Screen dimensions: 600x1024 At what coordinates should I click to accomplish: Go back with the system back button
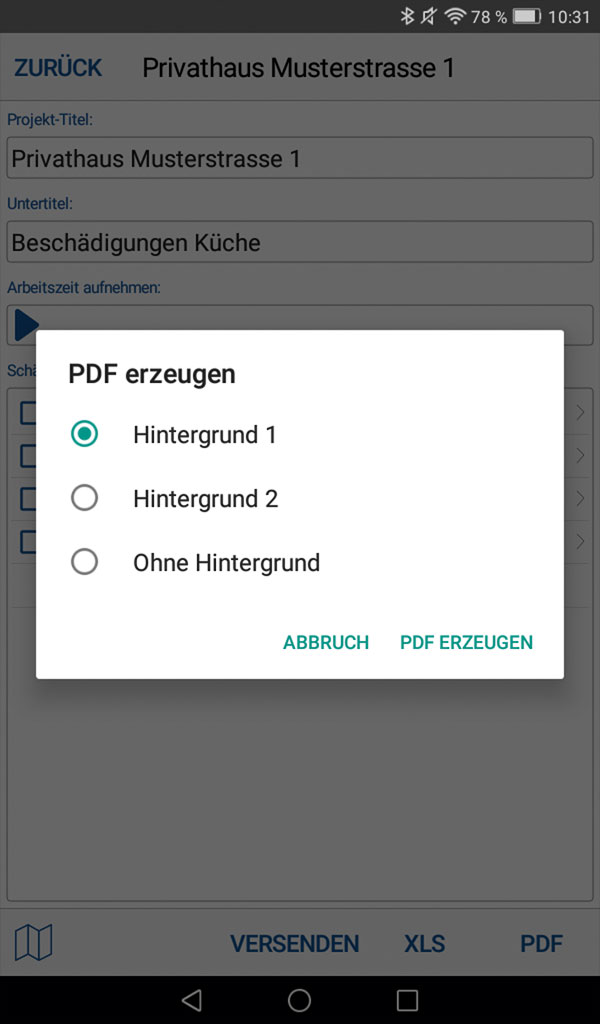tap(192, 1000)
